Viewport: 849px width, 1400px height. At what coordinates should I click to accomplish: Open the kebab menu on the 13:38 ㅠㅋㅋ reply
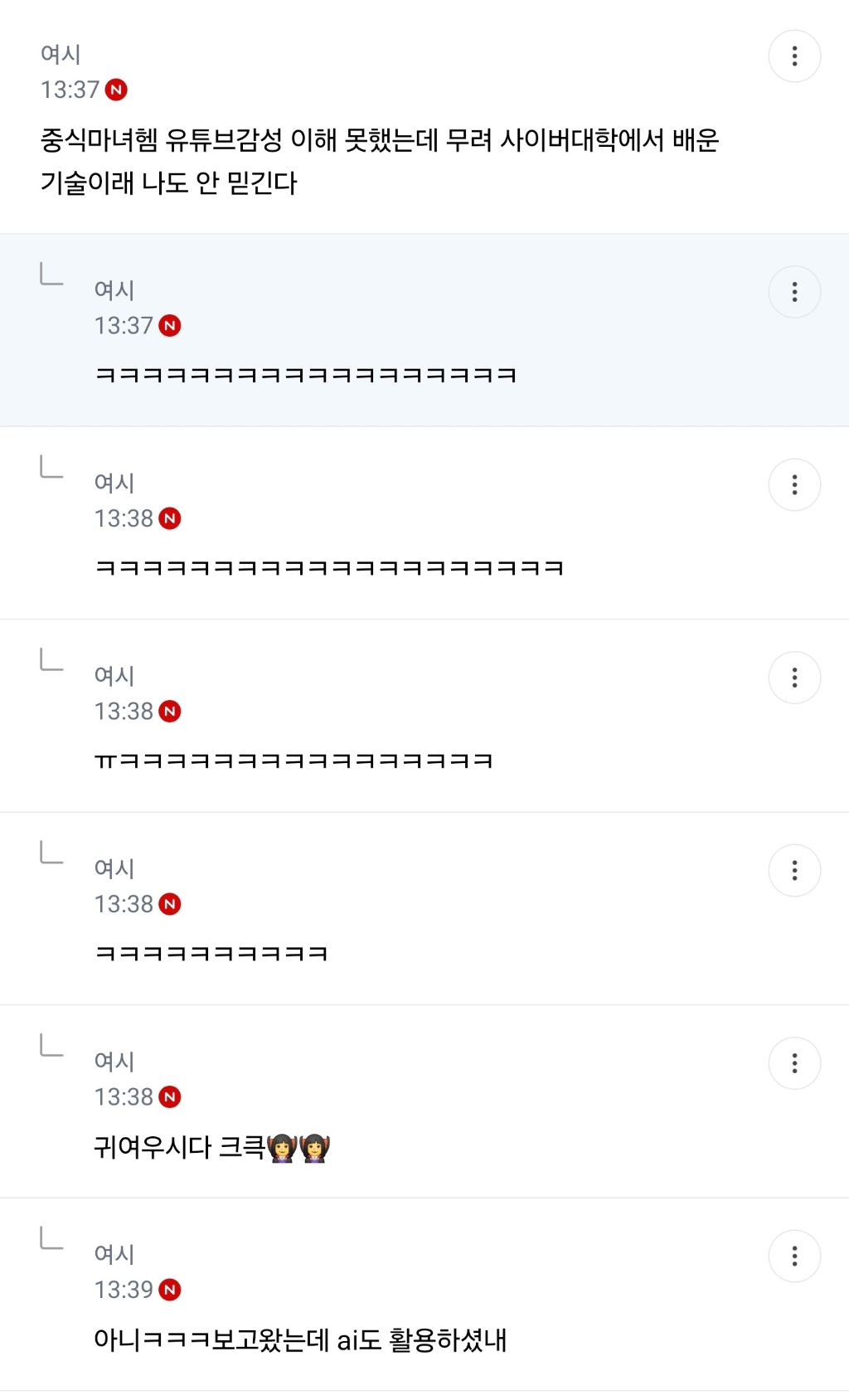(795, 678)
